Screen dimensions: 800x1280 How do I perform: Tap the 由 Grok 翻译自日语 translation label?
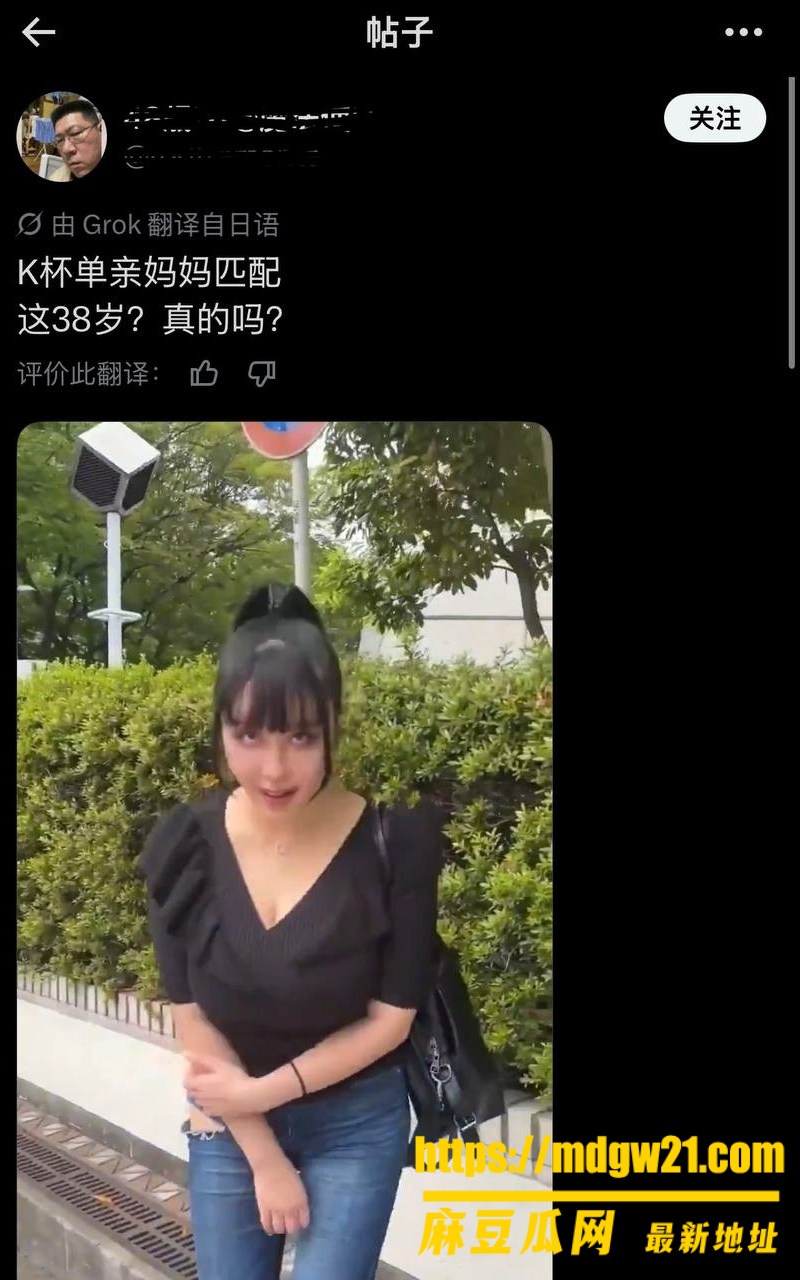[149, 224]
